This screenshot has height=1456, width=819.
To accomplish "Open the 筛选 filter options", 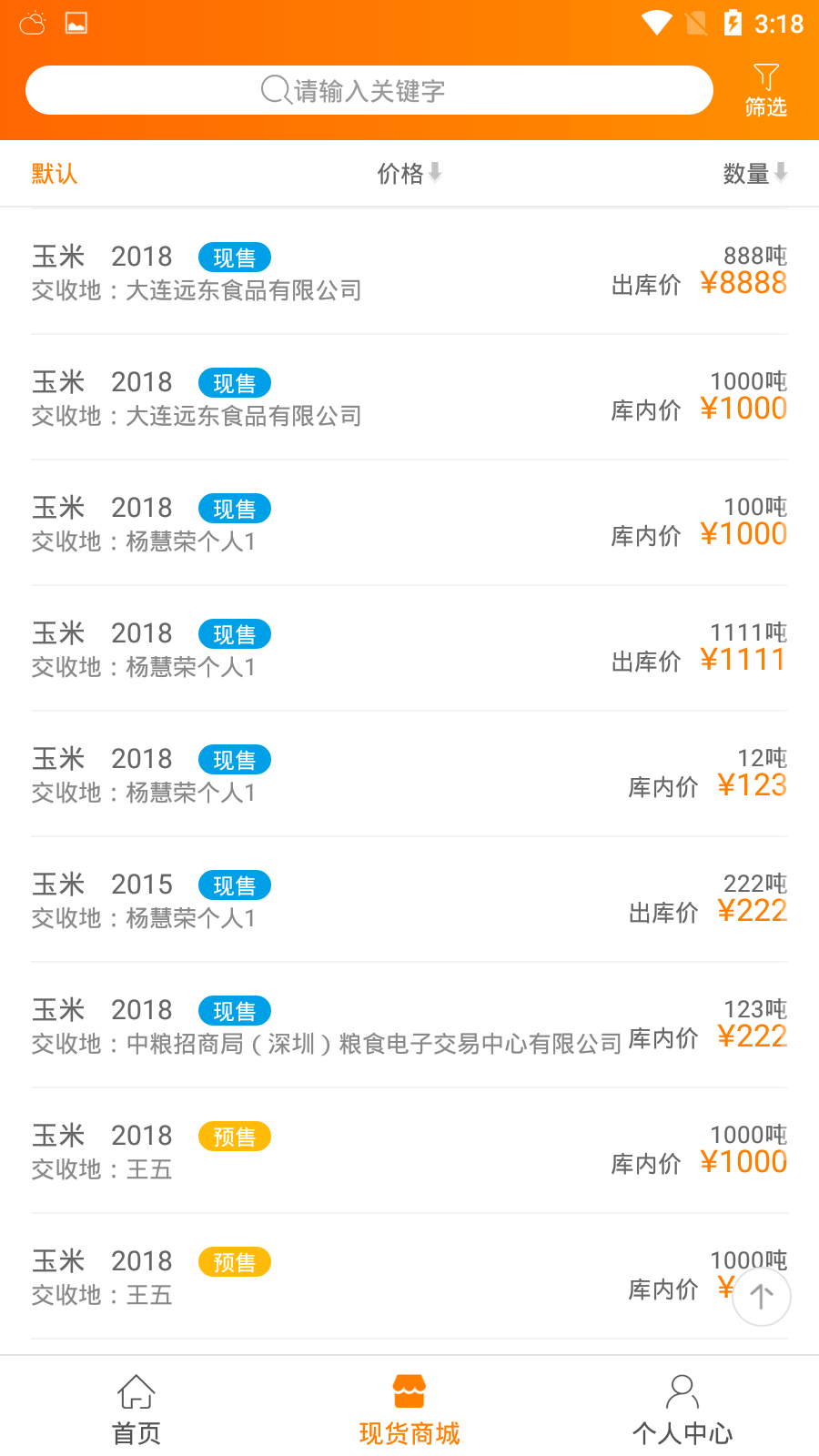I will (x=766, y=91).
